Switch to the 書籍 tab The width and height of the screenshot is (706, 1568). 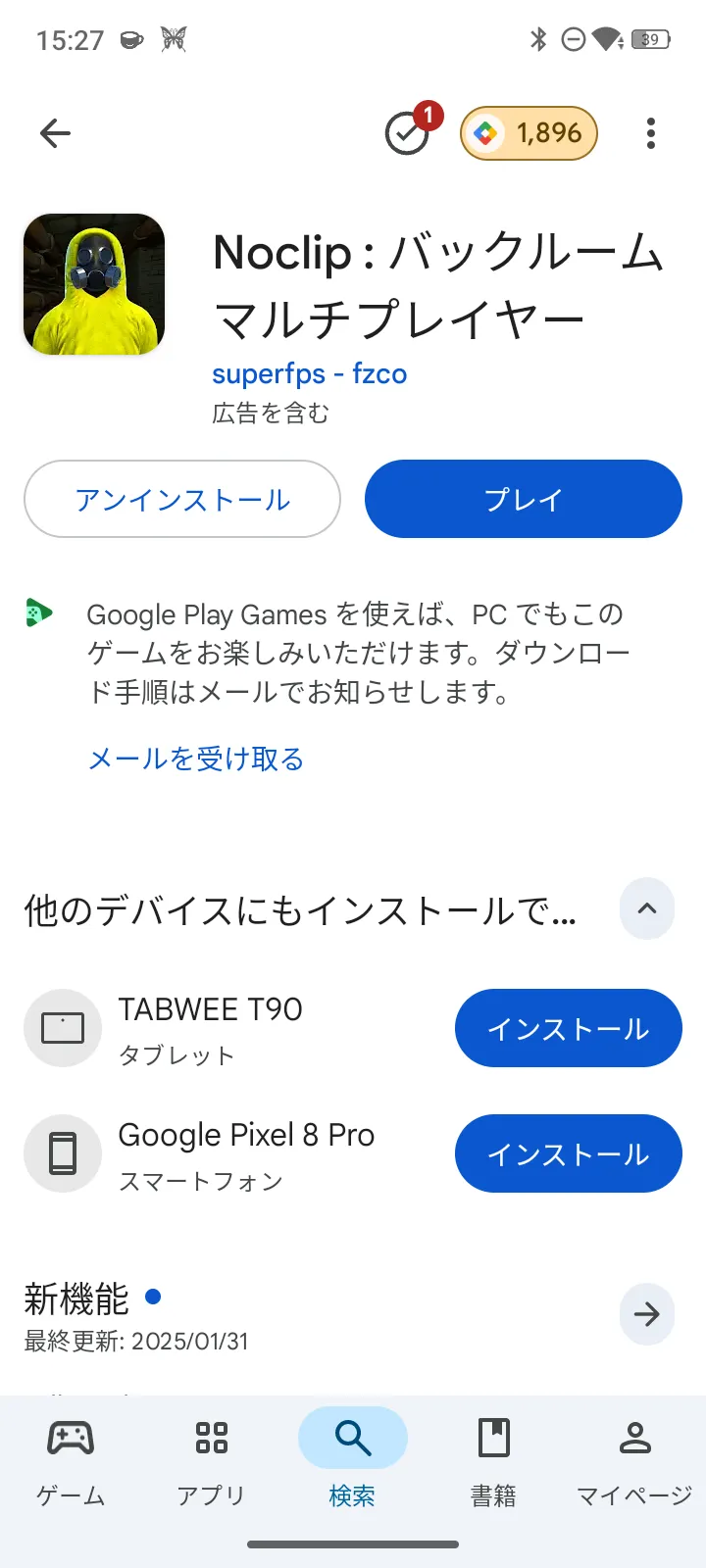pos(494,1460)
